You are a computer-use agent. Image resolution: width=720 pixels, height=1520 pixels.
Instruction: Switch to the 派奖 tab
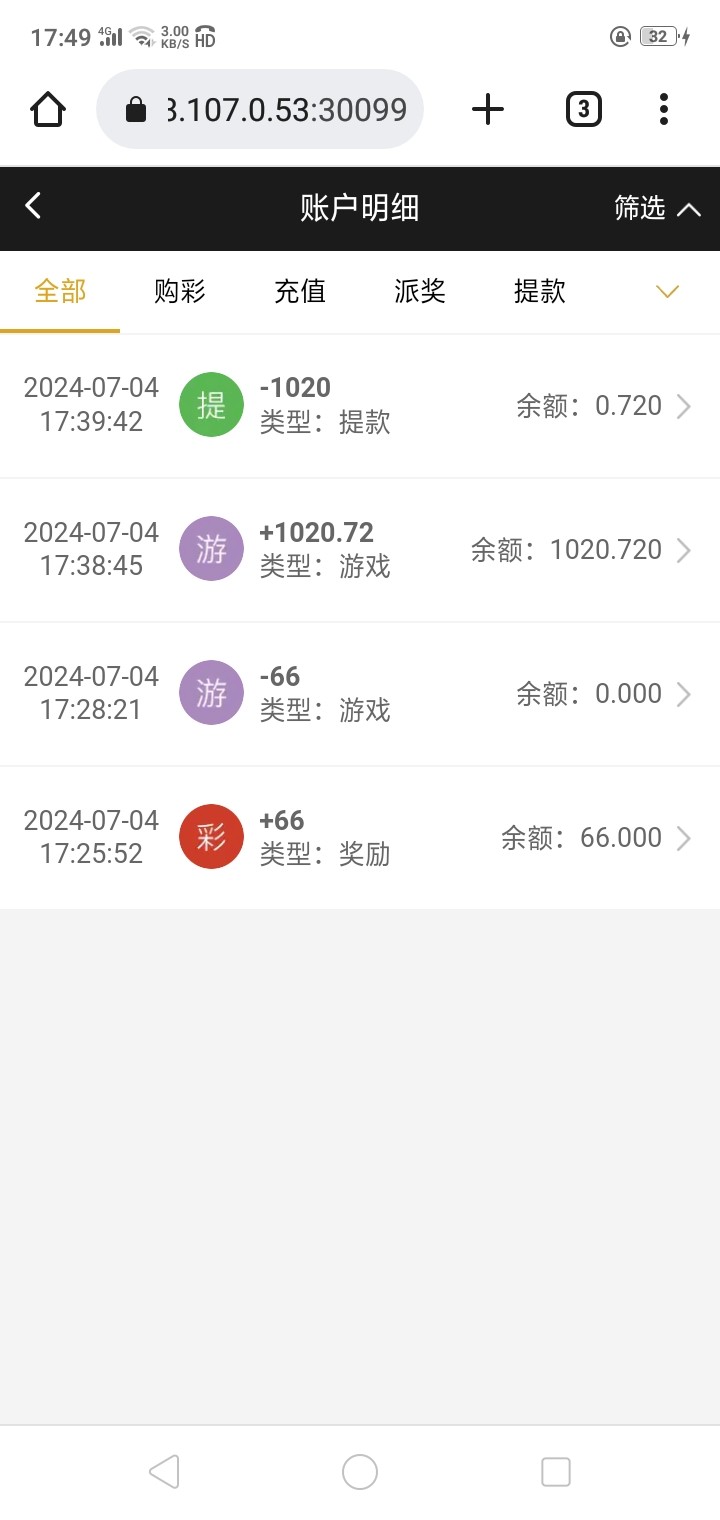click(420, 291)
